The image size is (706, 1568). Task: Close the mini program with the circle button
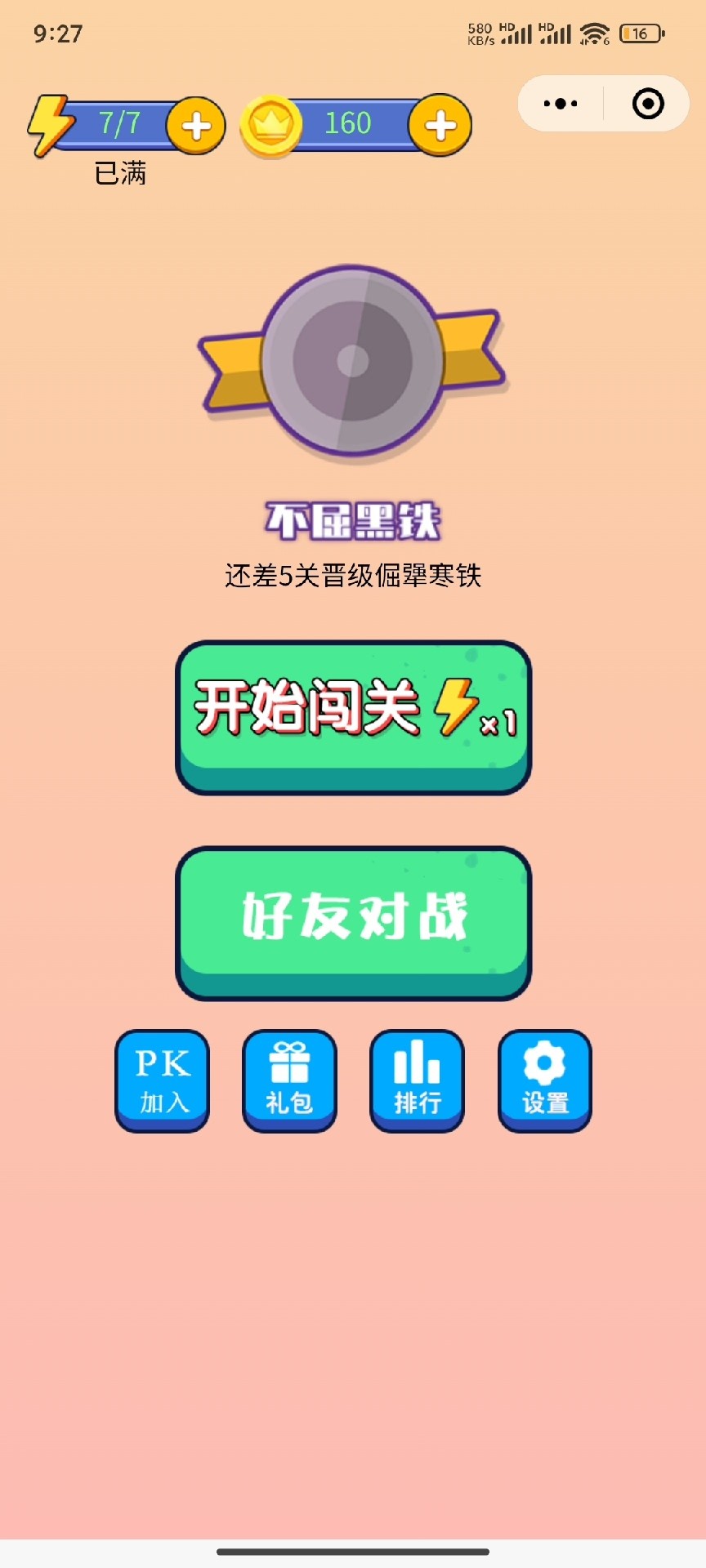(x=648, y=104)
